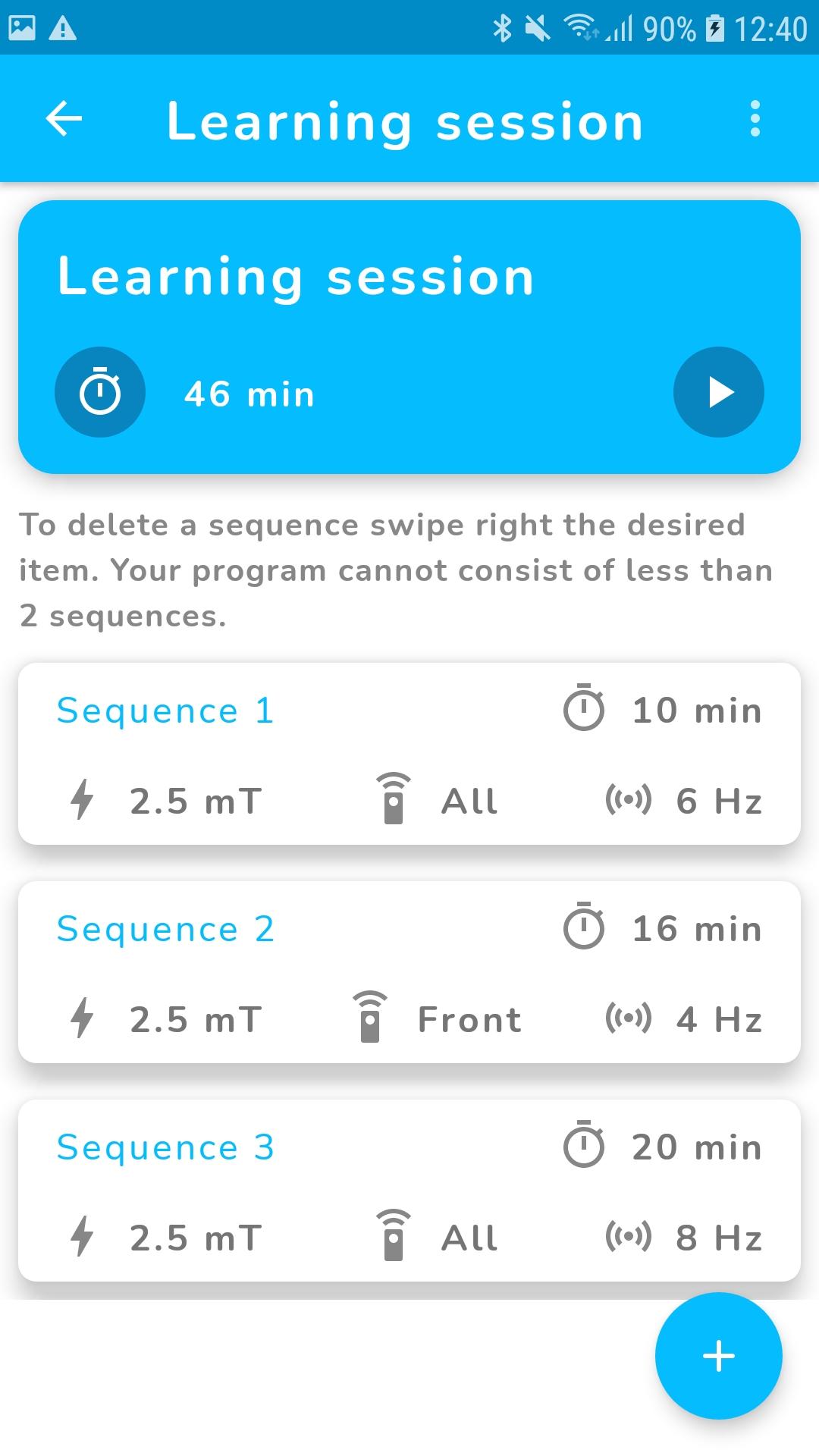The height and width of the screenshot is (1456, 819).
Task: Open the three-dot overflow menu
Action: pyautogui.click(x=755, y=119)
